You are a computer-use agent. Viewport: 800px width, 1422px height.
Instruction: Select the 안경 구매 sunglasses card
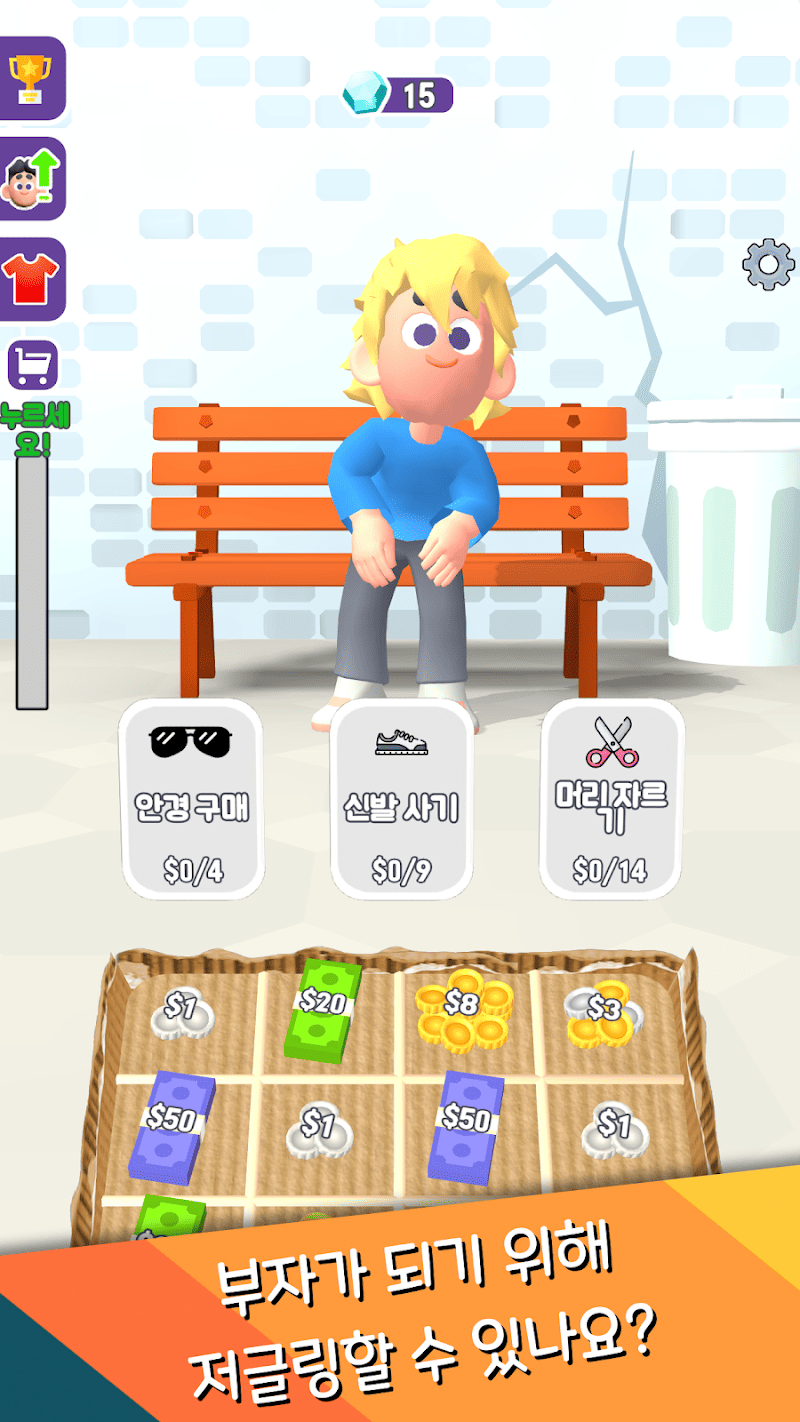[191, 800]
